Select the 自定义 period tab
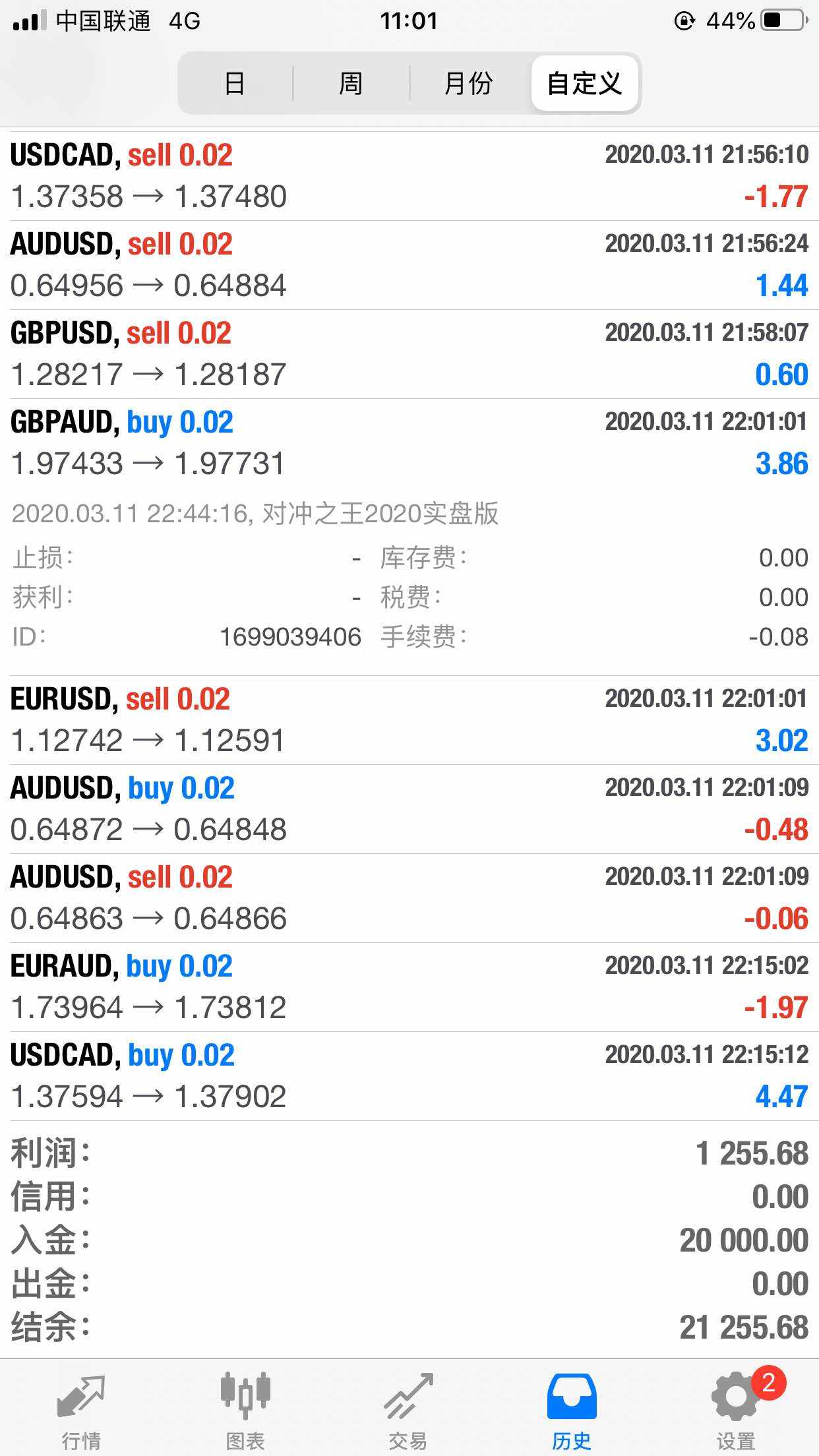This screenshot has height=1456, width=819. 584,84
